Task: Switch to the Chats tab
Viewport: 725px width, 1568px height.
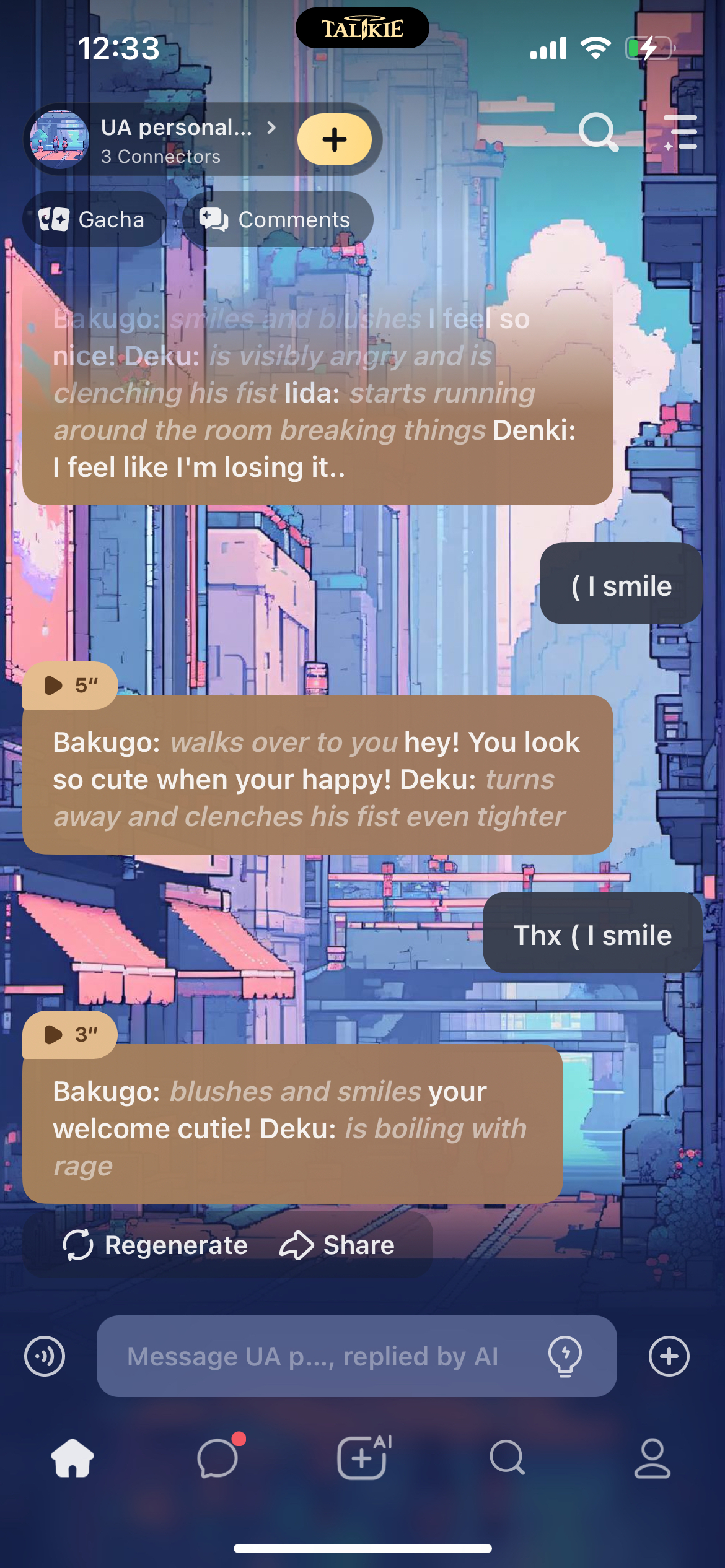Action: [218, 1458]
